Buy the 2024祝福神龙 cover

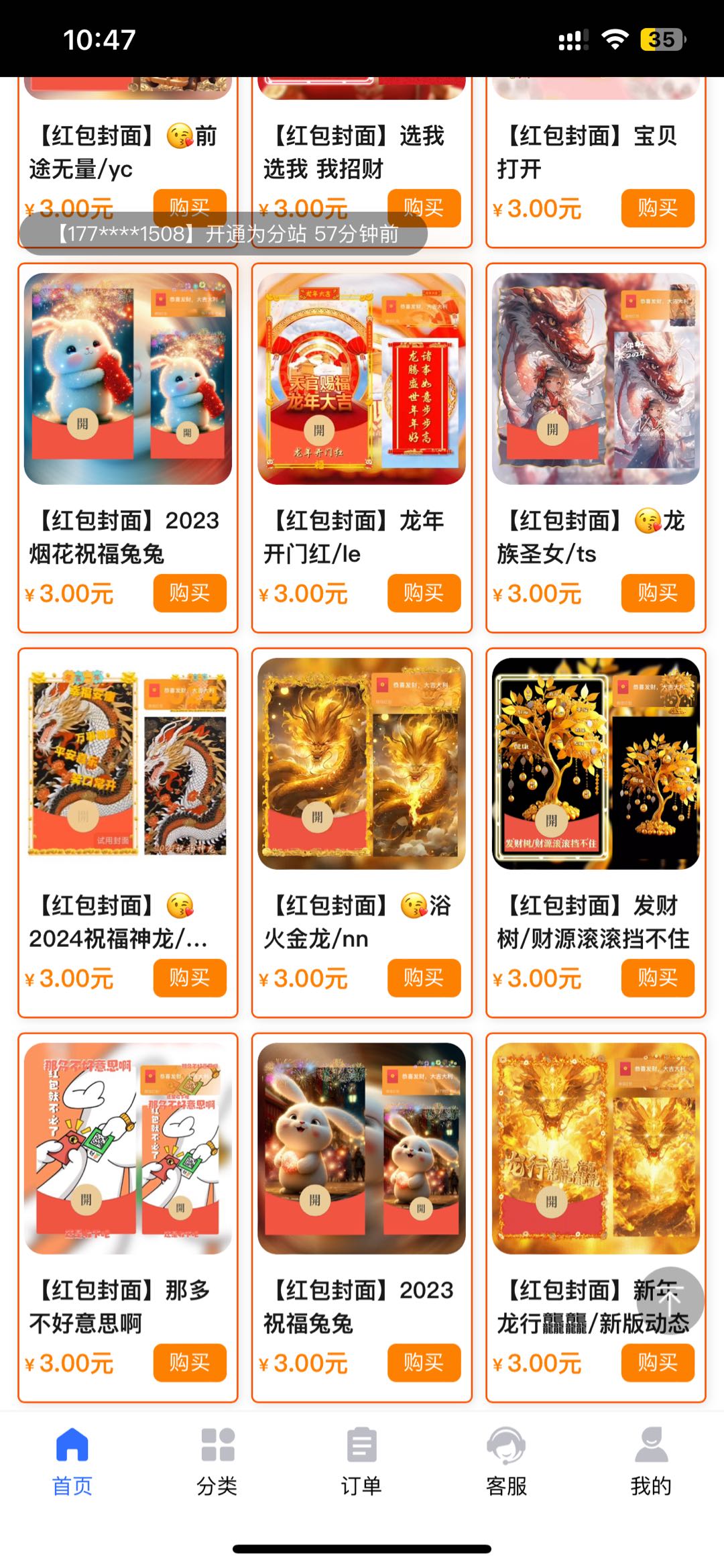[x=190, y=978]
